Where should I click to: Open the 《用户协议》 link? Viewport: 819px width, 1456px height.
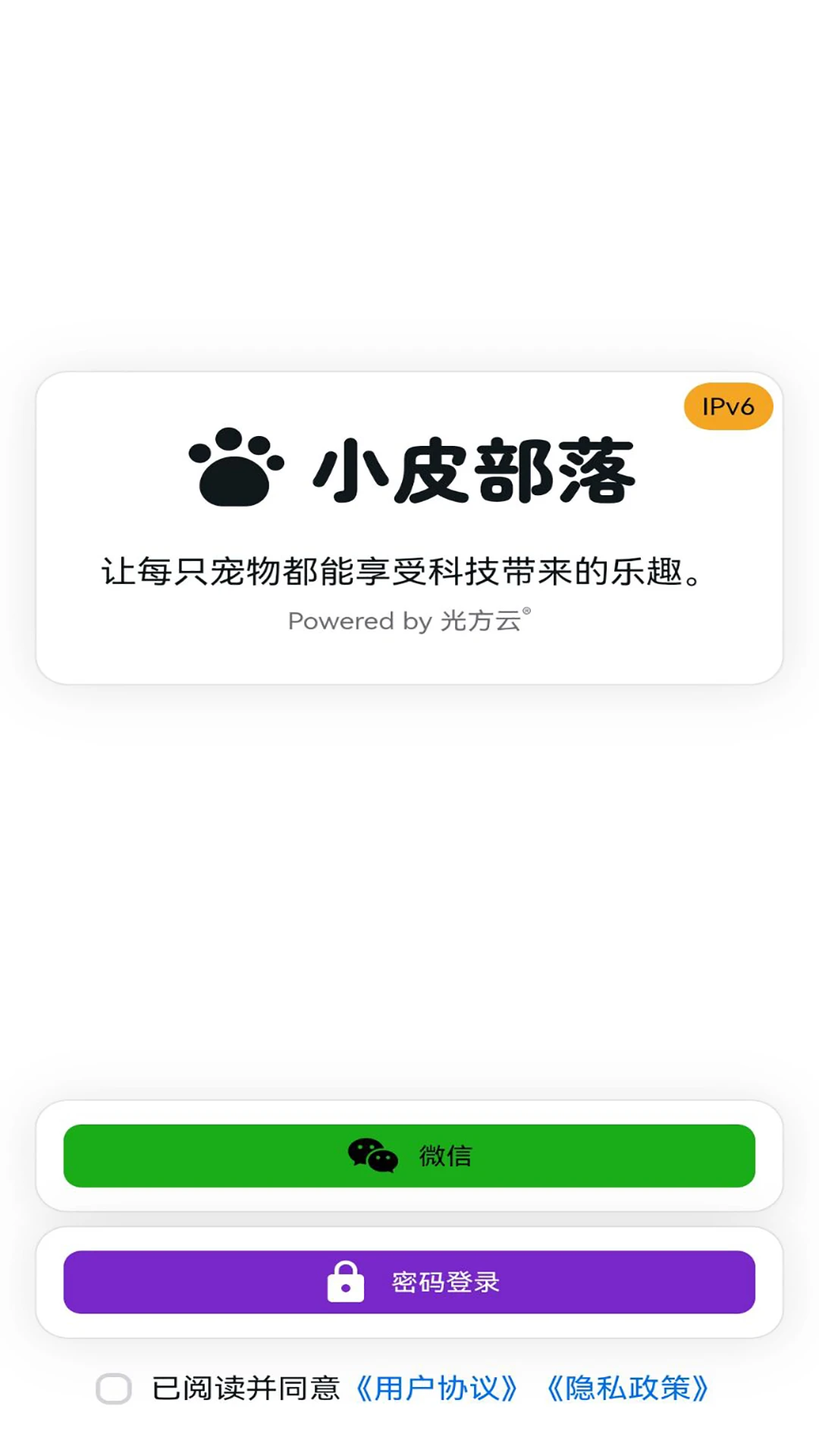pyautogui.click(x=436, y=1389)
